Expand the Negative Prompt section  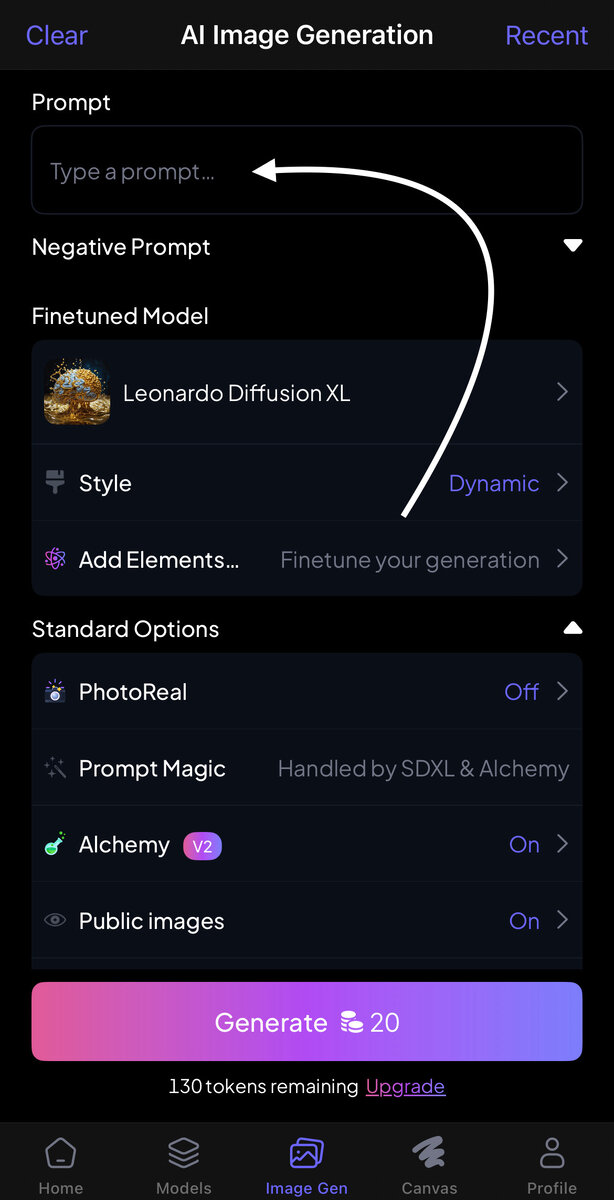click(x=572, y=246)
